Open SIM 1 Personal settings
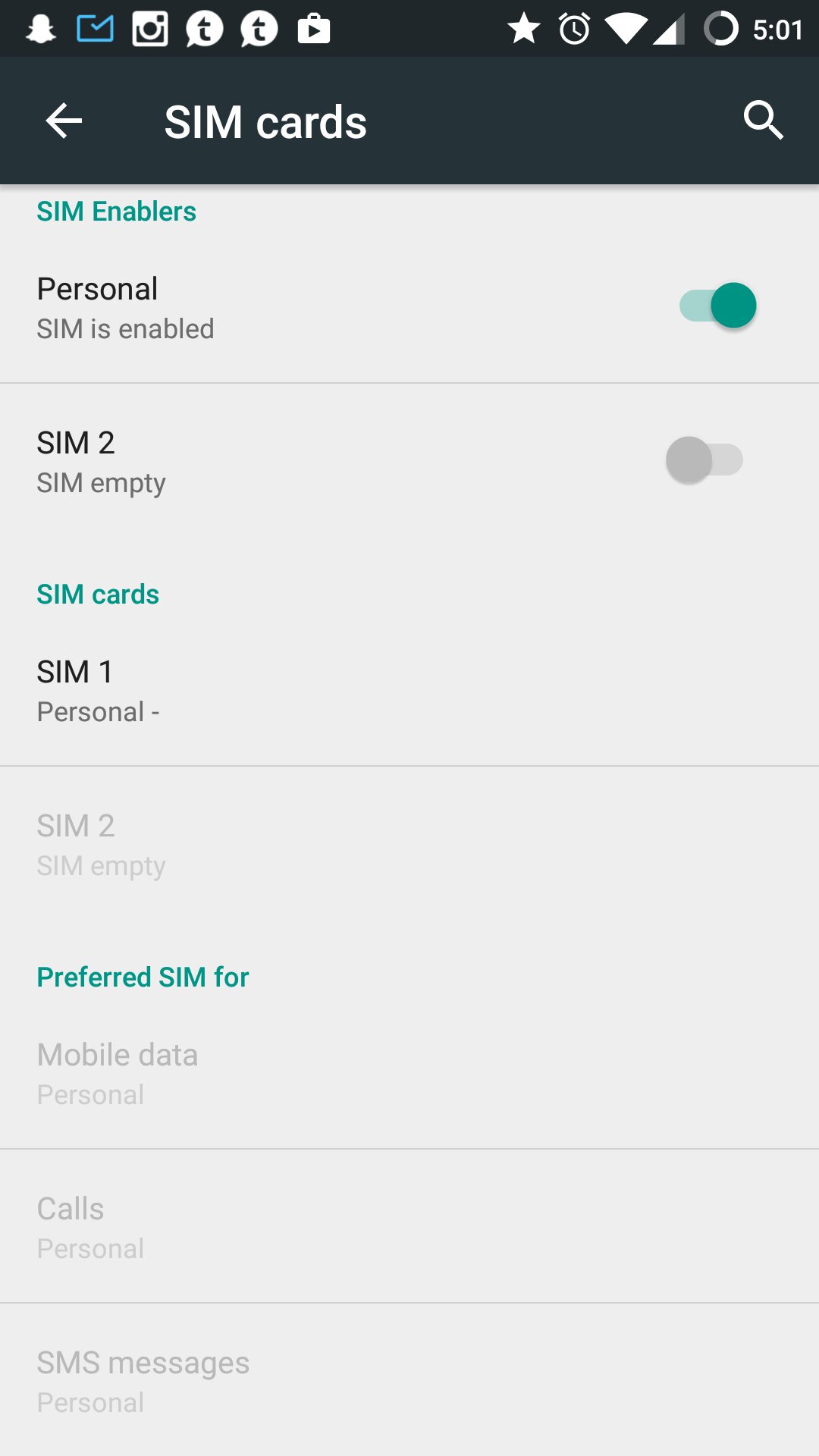Image resolution: width=819 pixels, height=1456 pixels. [x=409, y=690]
